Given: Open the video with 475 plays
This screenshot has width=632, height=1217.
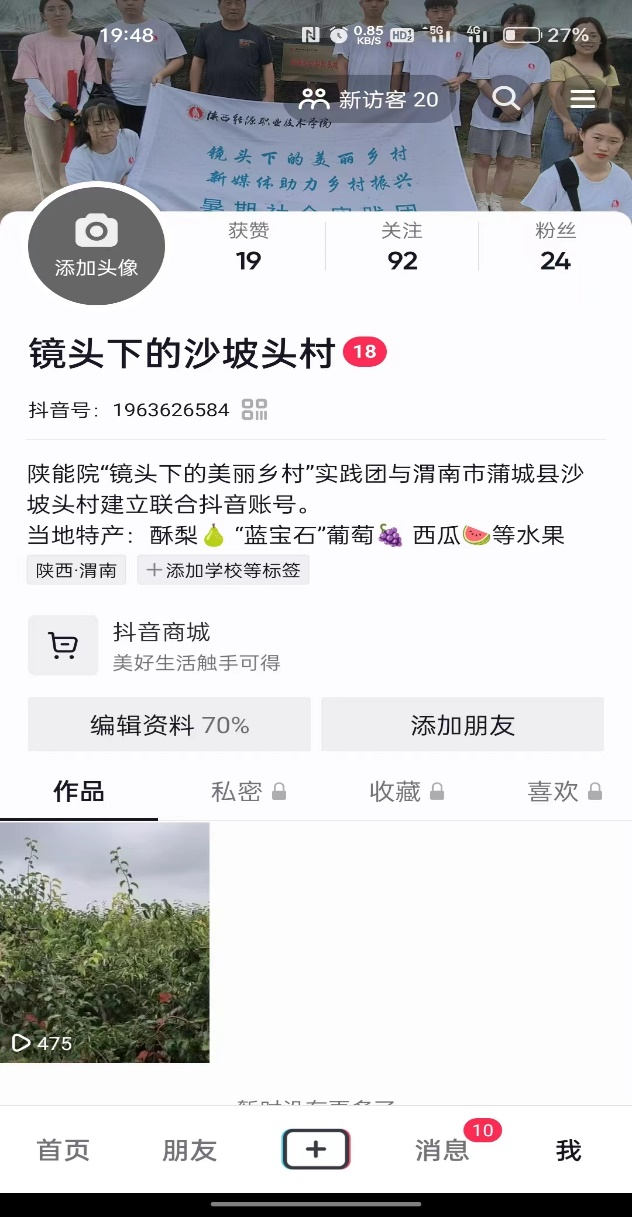Looking at the screenshot, I should click(105, 942).
